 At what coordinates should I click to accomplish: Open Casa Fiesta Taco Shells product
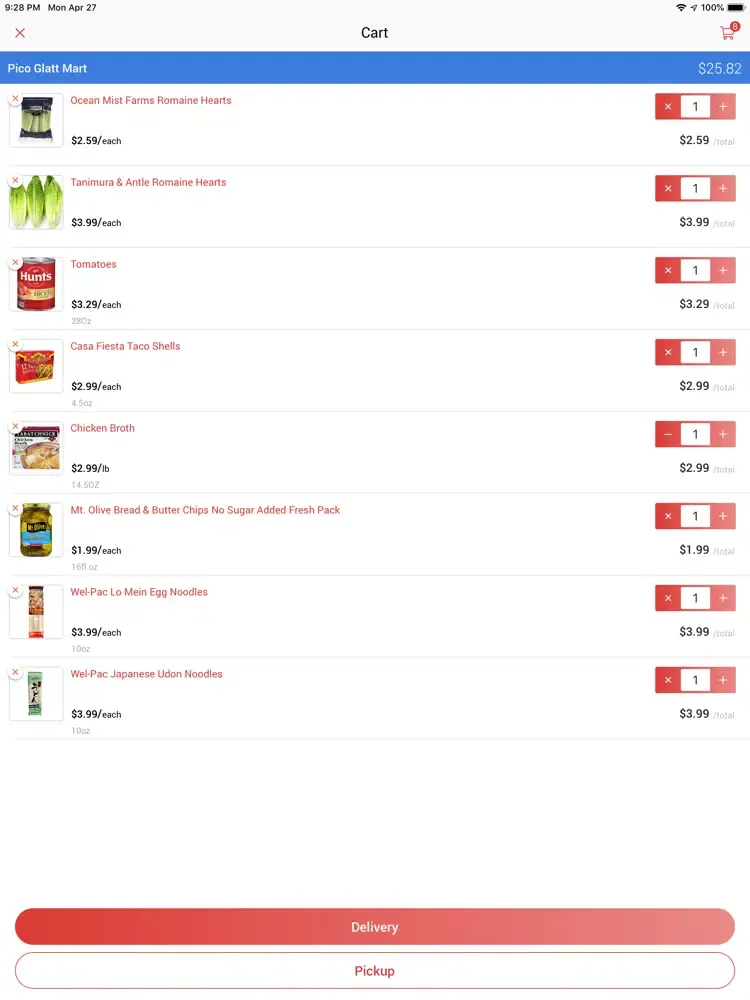[125, 346]
